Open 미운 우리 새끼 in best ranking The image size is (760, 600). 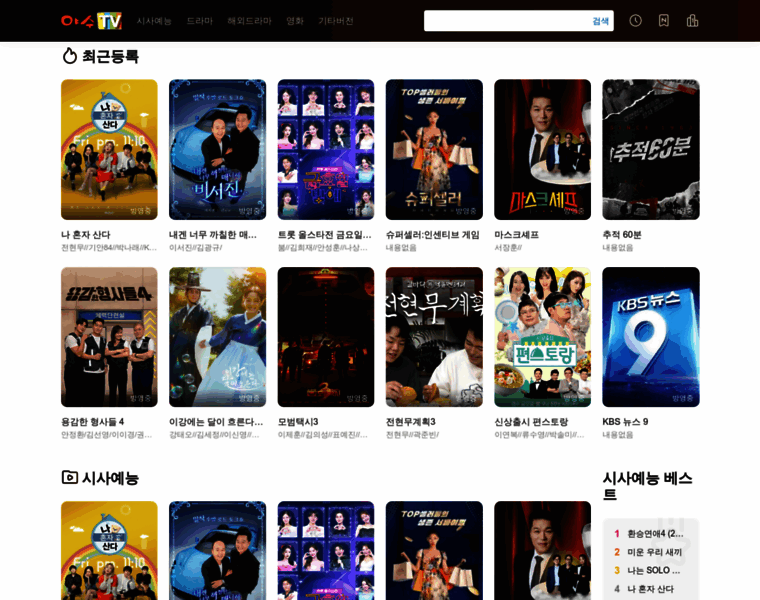654,552
